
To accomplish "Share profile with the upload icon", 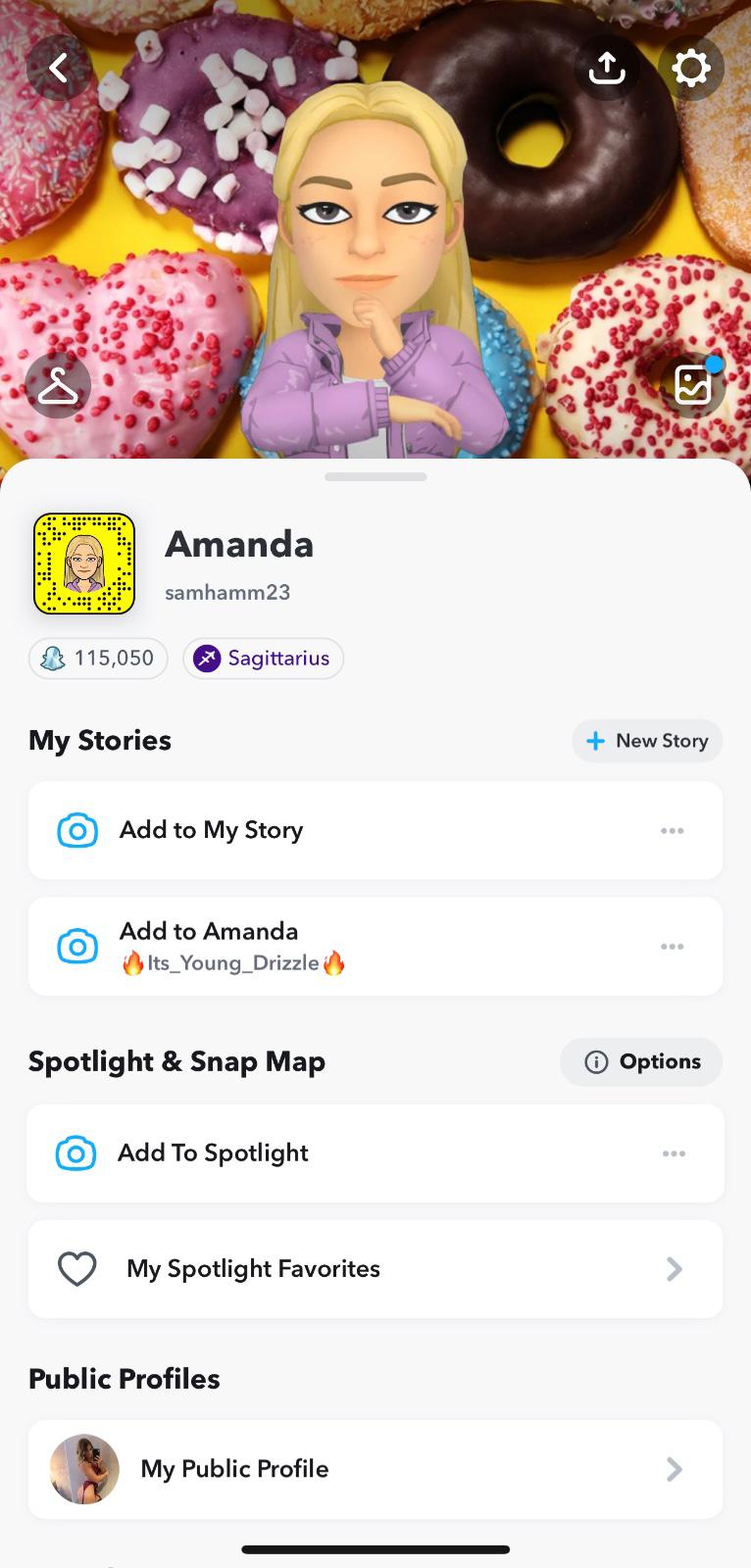I will [x=606, y=68].
